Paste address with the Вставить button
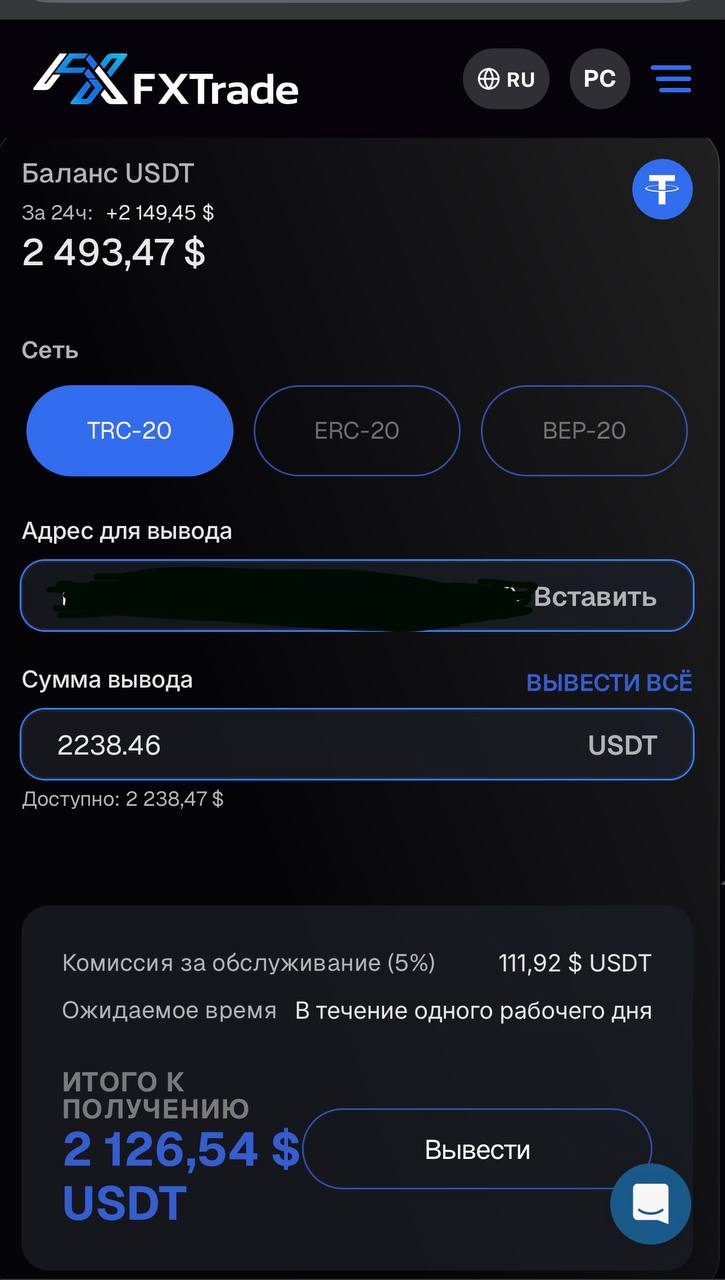Screen dimensions: 725x1280 click(595, 597)
